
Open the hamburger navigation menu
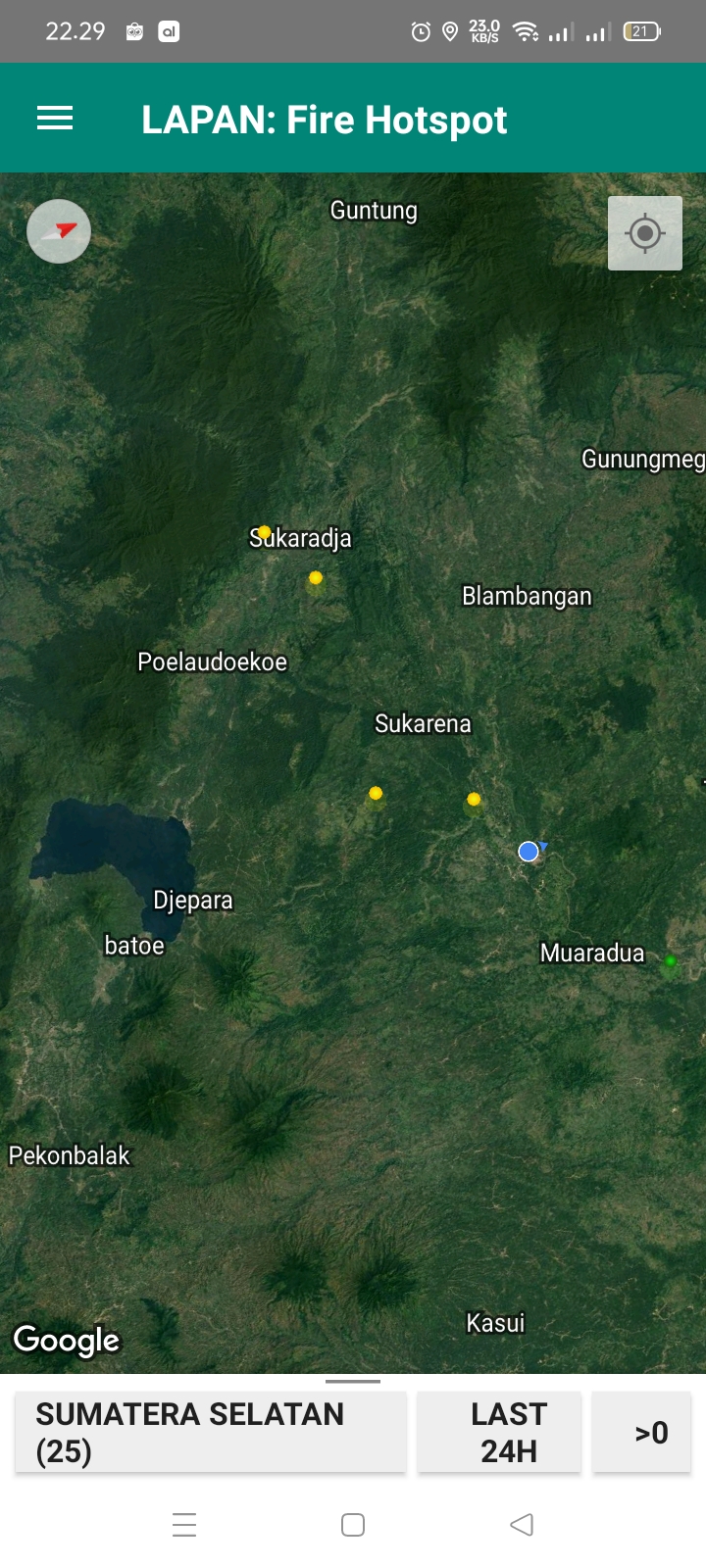tap(55, 120)
